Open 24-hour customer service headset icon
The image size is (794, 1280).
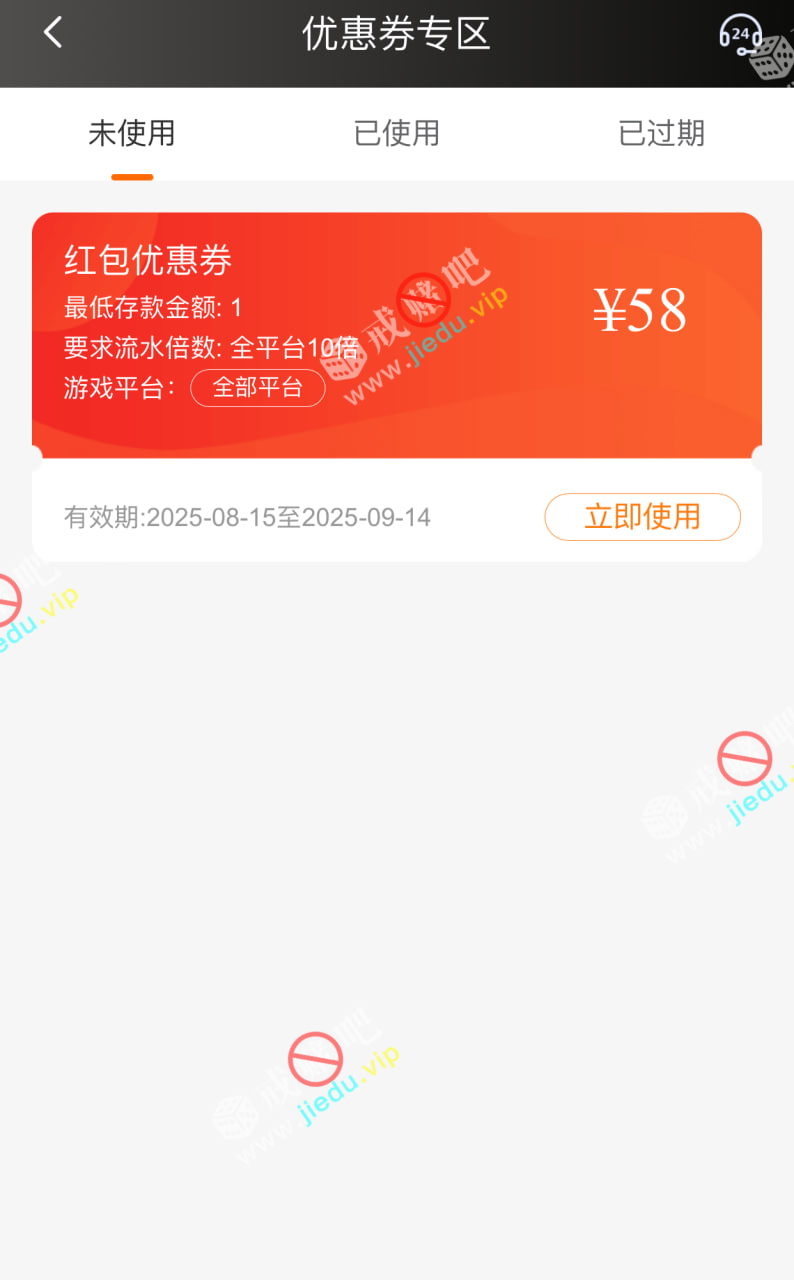tap(740, 35)
